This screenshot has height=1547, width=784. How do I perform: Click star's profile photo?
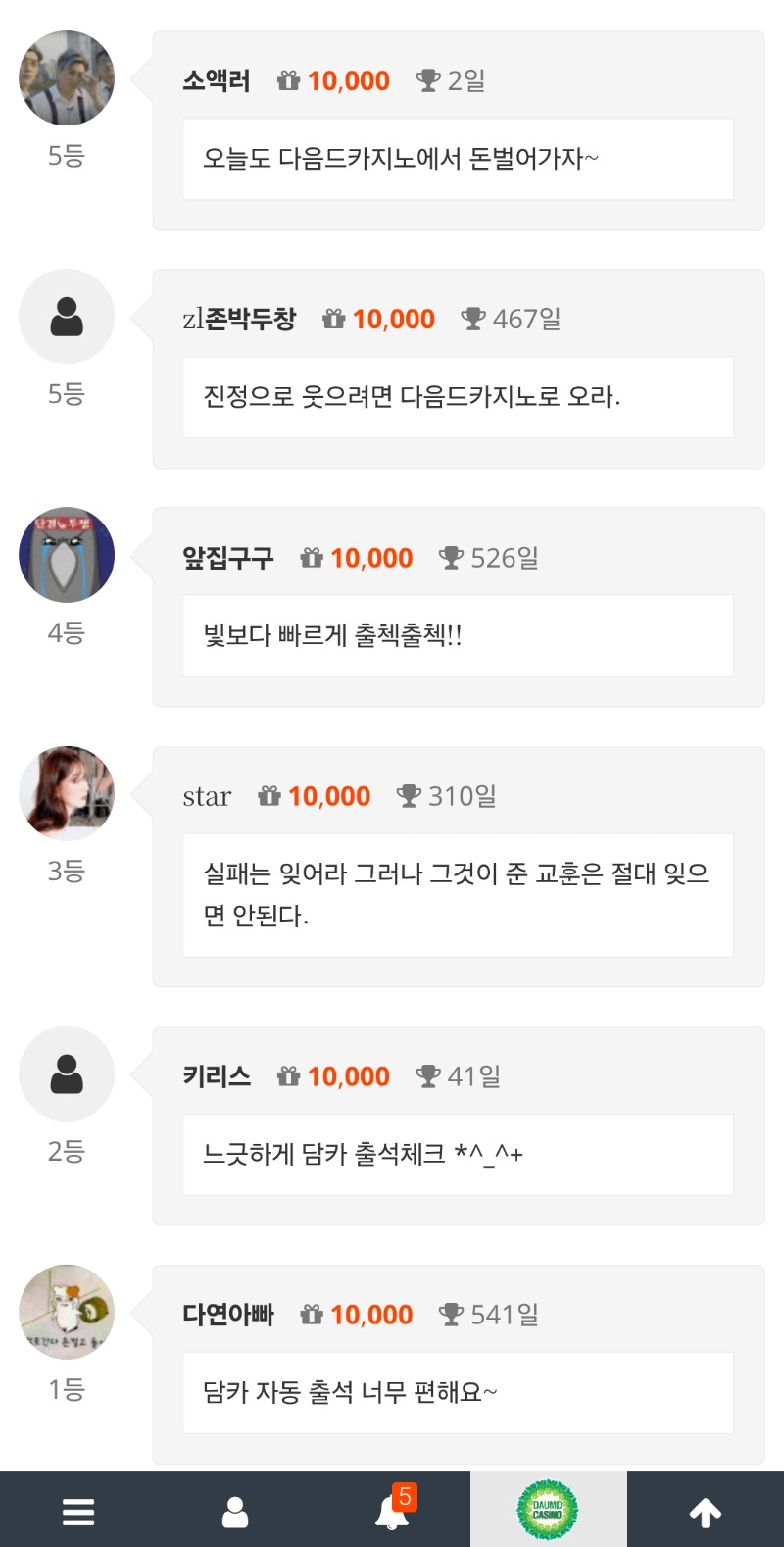66,792
